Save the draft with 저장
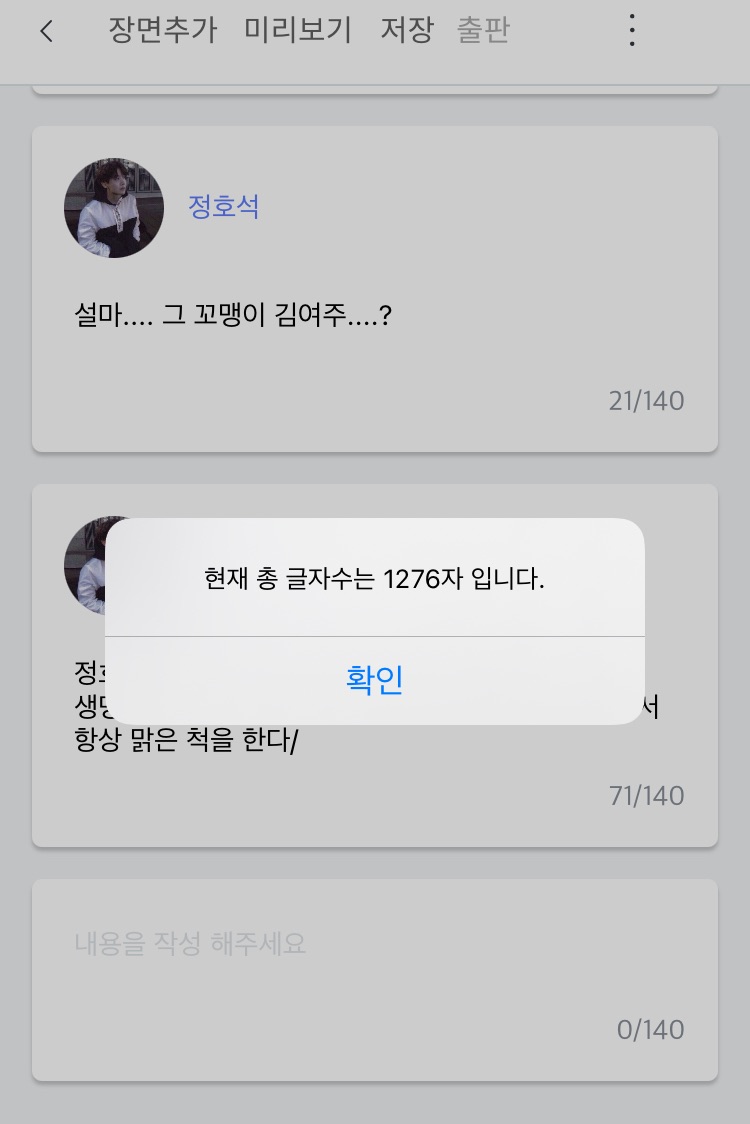 click(406, 31)
